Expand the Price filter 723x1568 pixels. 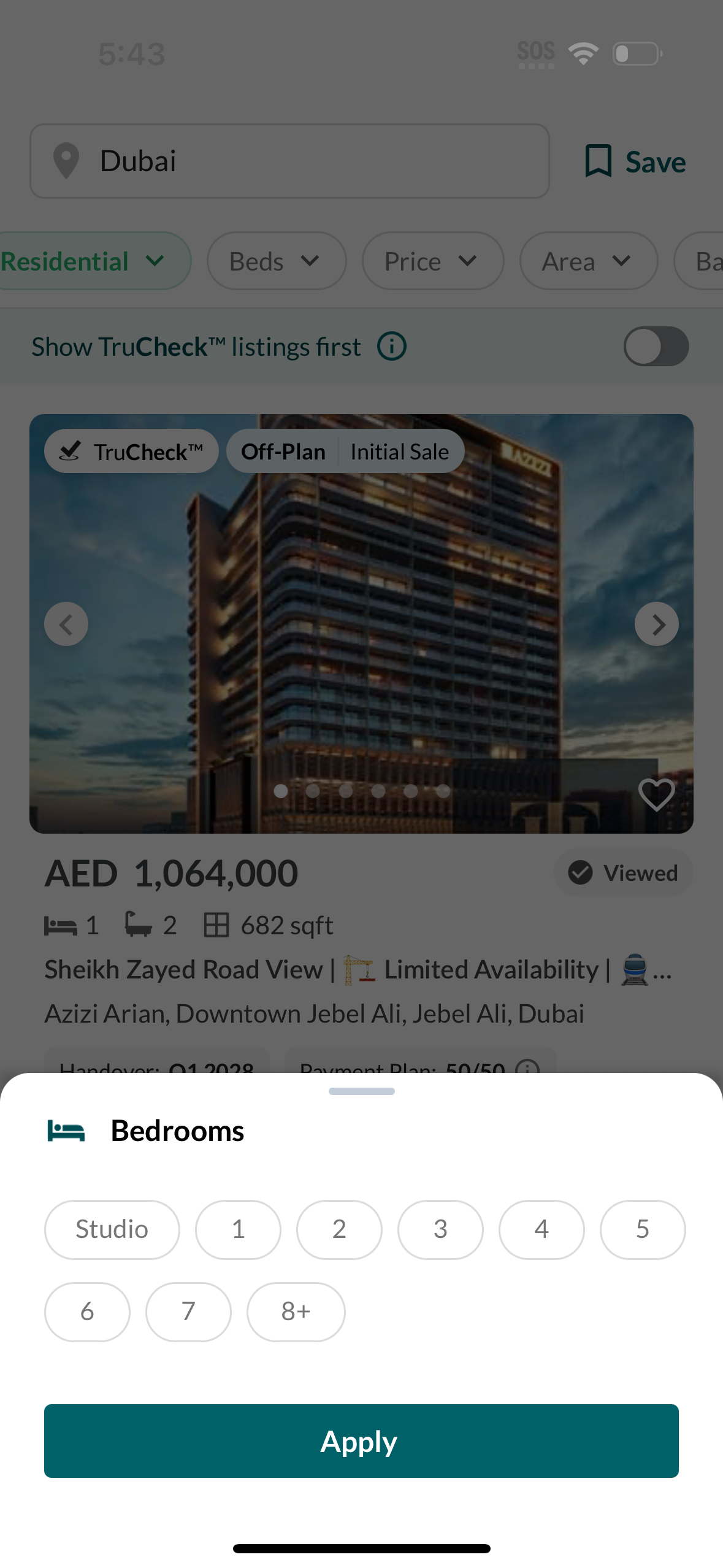(x=432, y=260)
